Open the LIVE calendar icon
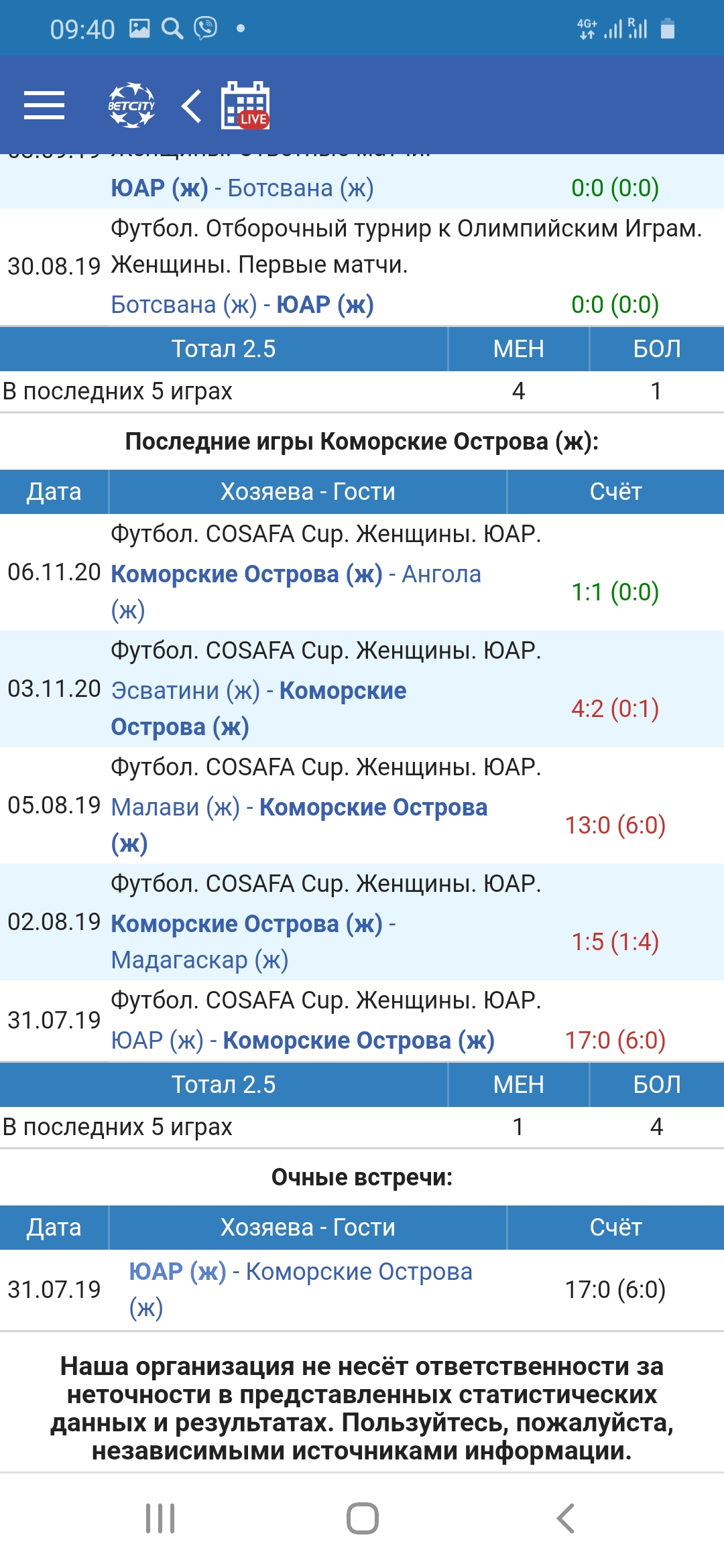The image size is (724, 1568). tap(245, 105)
